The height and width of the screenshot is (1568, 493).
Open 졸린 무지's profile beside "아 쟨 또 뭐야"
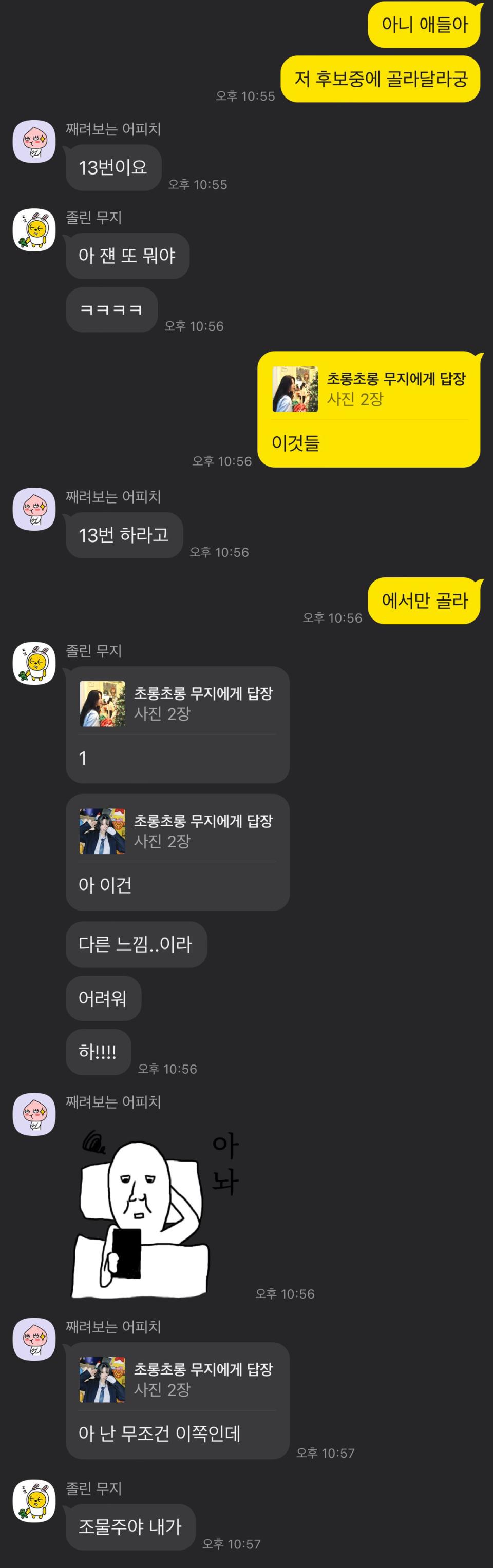(34, 229)
